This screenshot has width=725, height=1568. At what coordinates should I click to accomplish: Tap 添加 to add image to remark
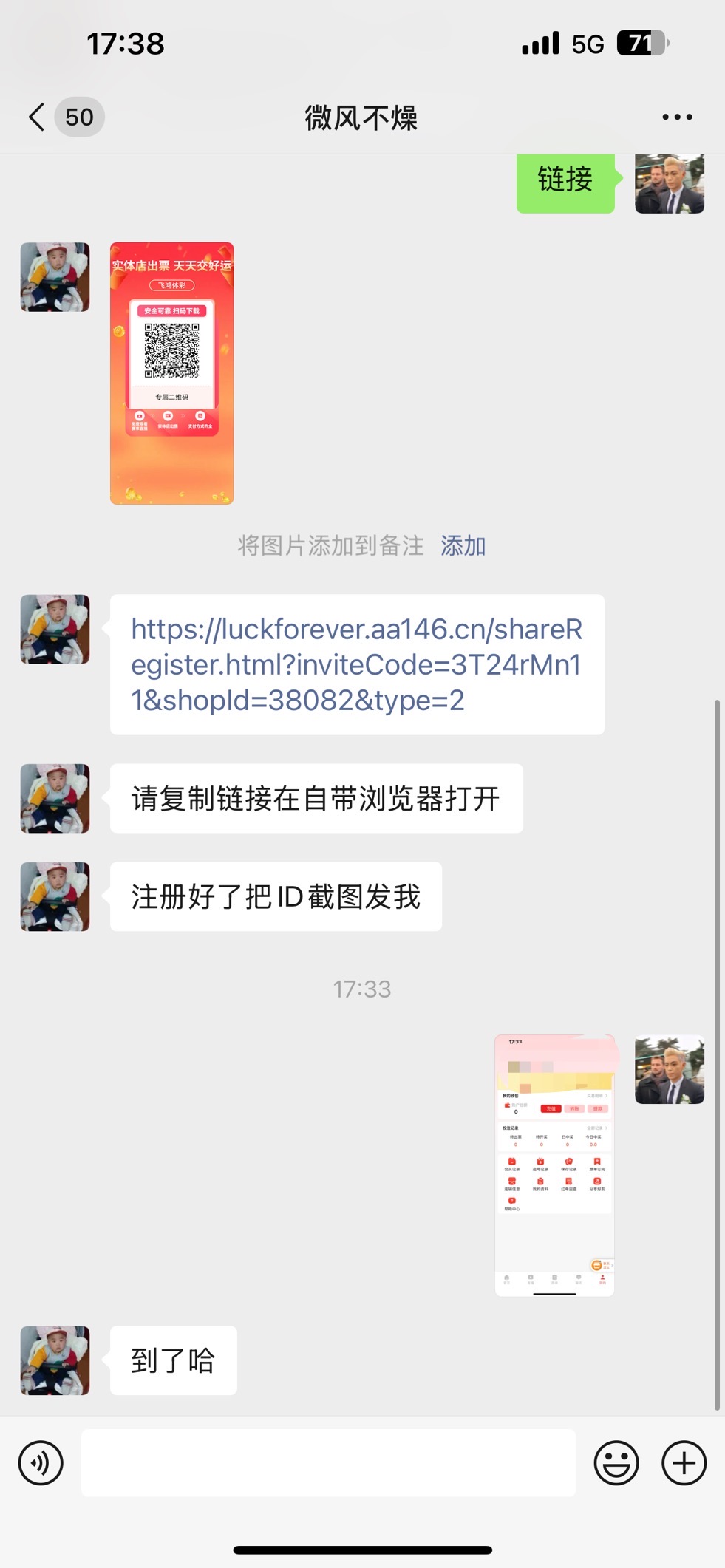[463, 545]
